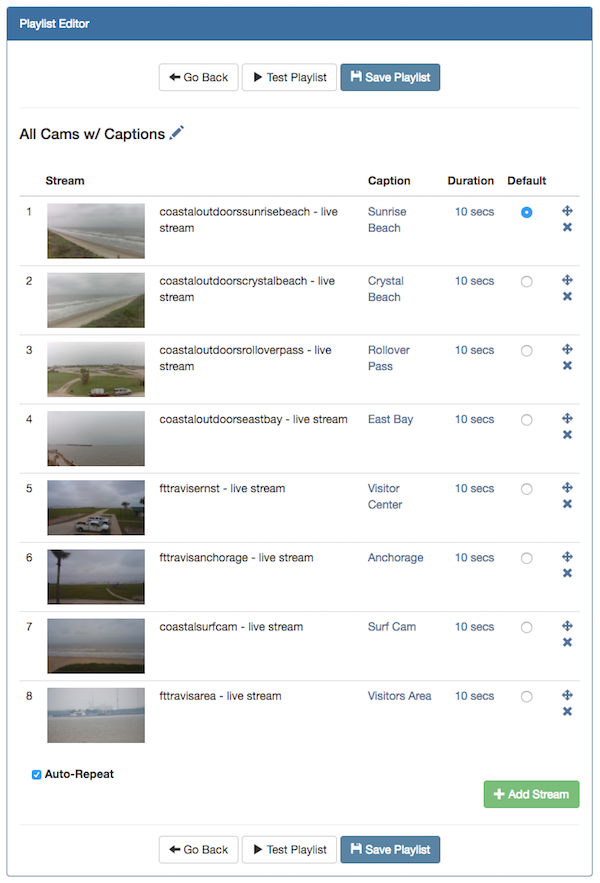Image resolution: width=600 pixels, height=883 pixels.
Task: Edit the All Cams w/ Captions title
Action: [177, 133]
